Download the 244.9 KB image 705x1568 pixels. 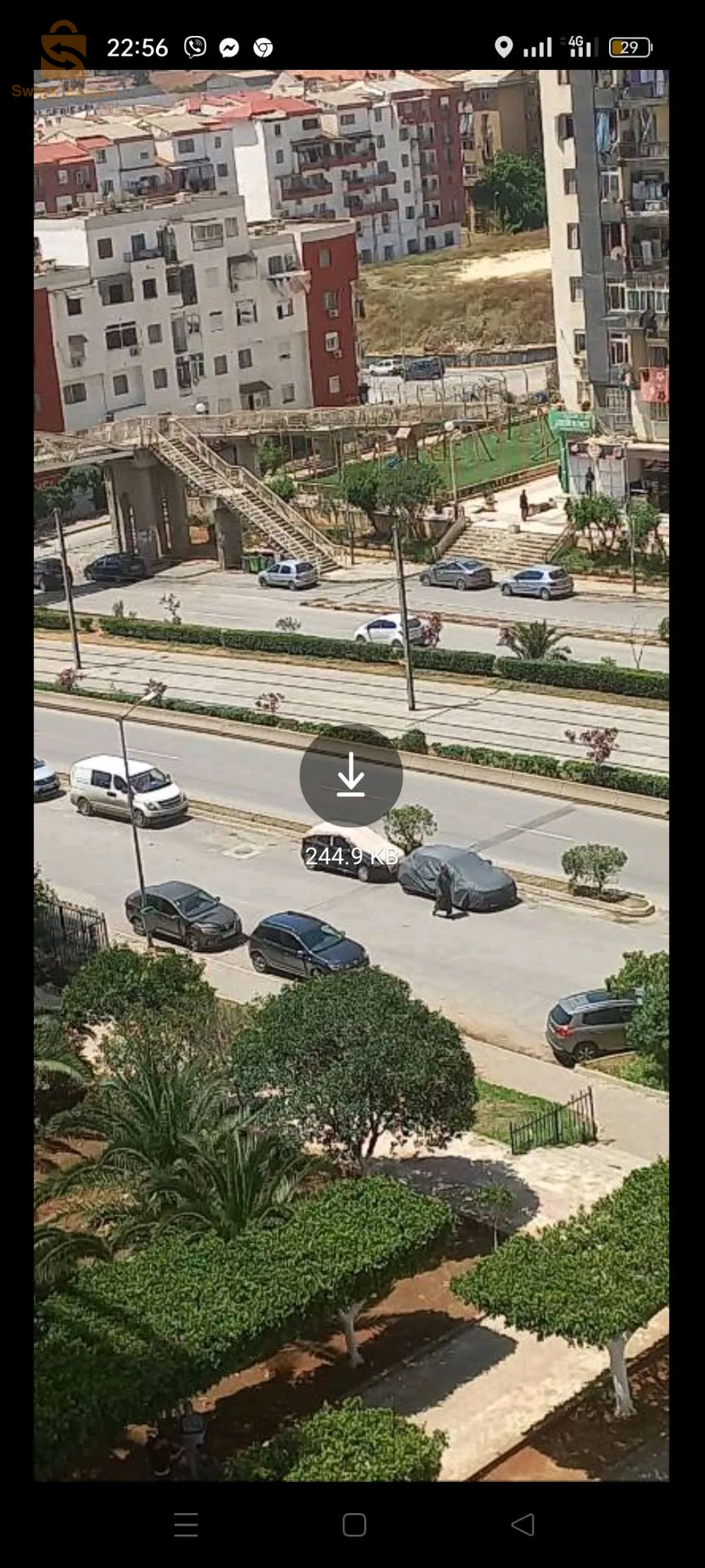point(351,775)
